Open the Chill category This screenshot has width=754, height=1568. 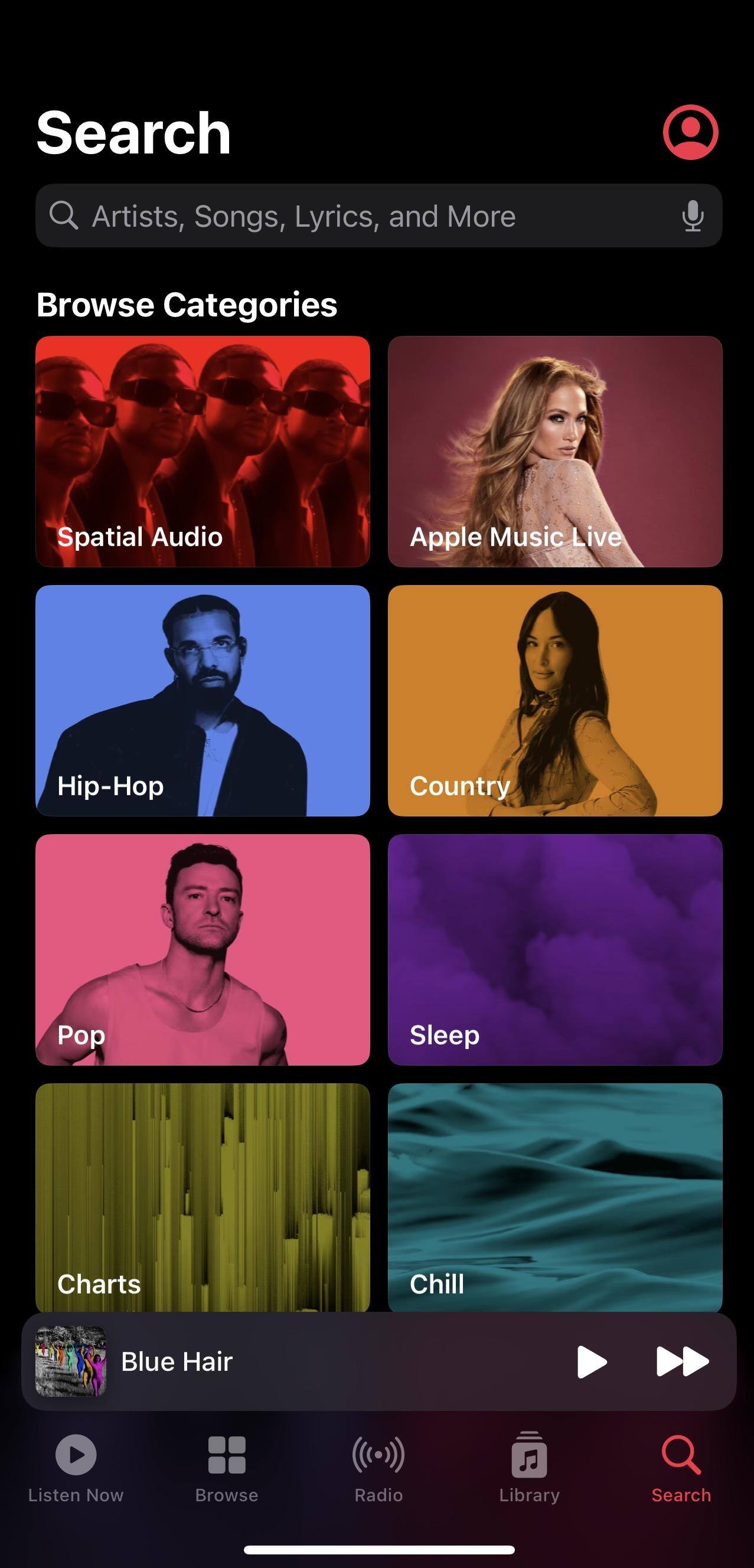554,1196
